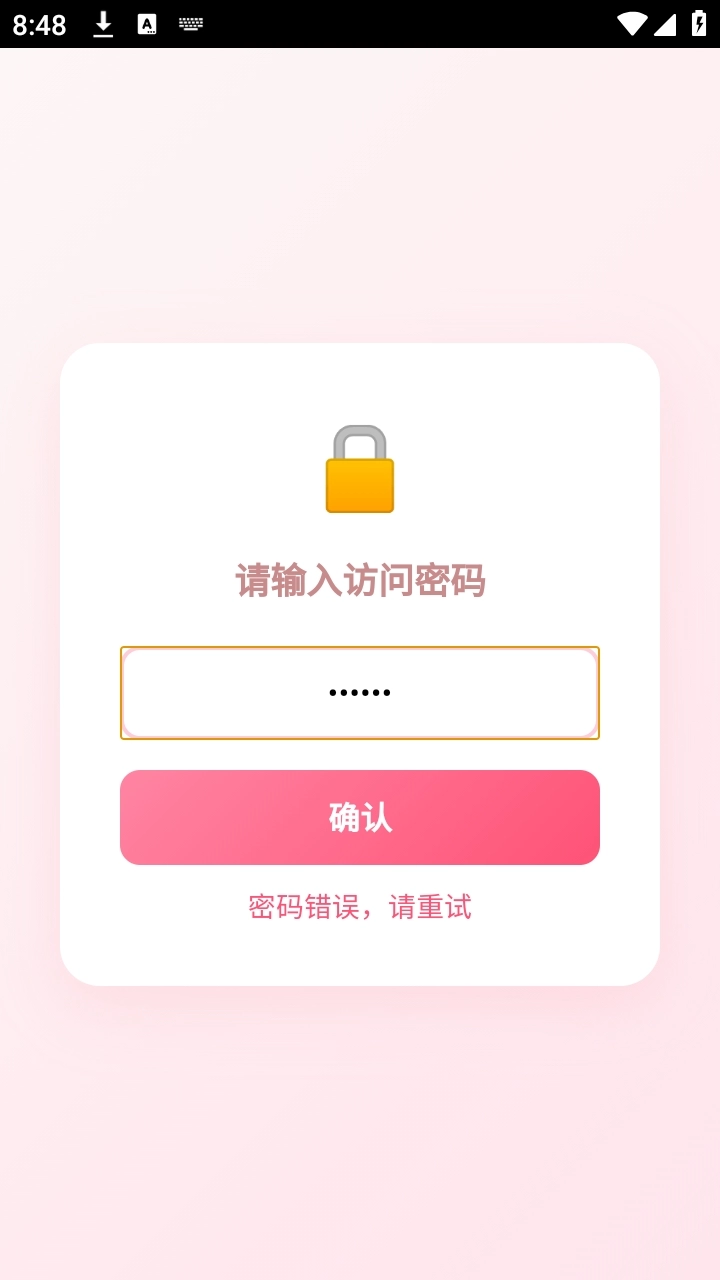The image size is (720, 1280).
Task: Tap the clock showing 8:48
Action: pos(37,25)
